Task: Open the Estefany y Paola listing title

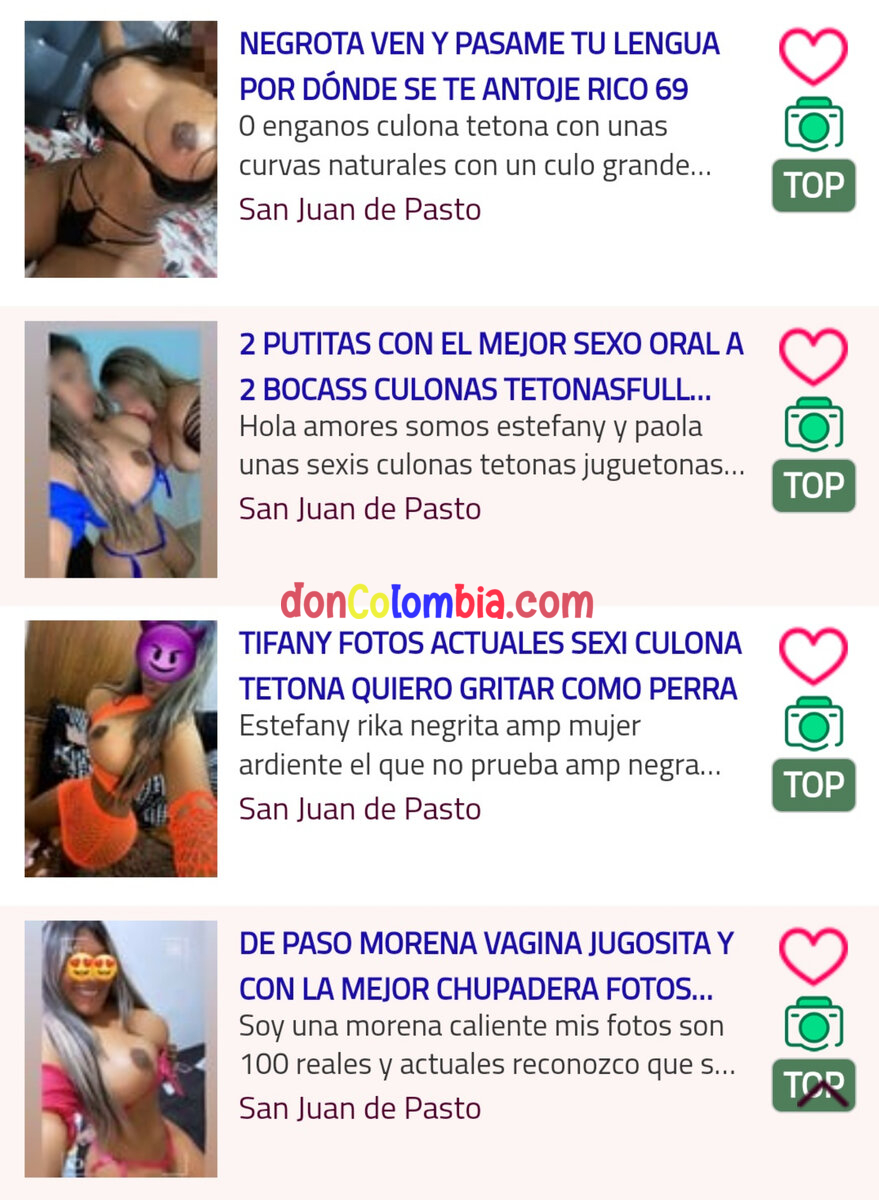Action: pos(491,366)
